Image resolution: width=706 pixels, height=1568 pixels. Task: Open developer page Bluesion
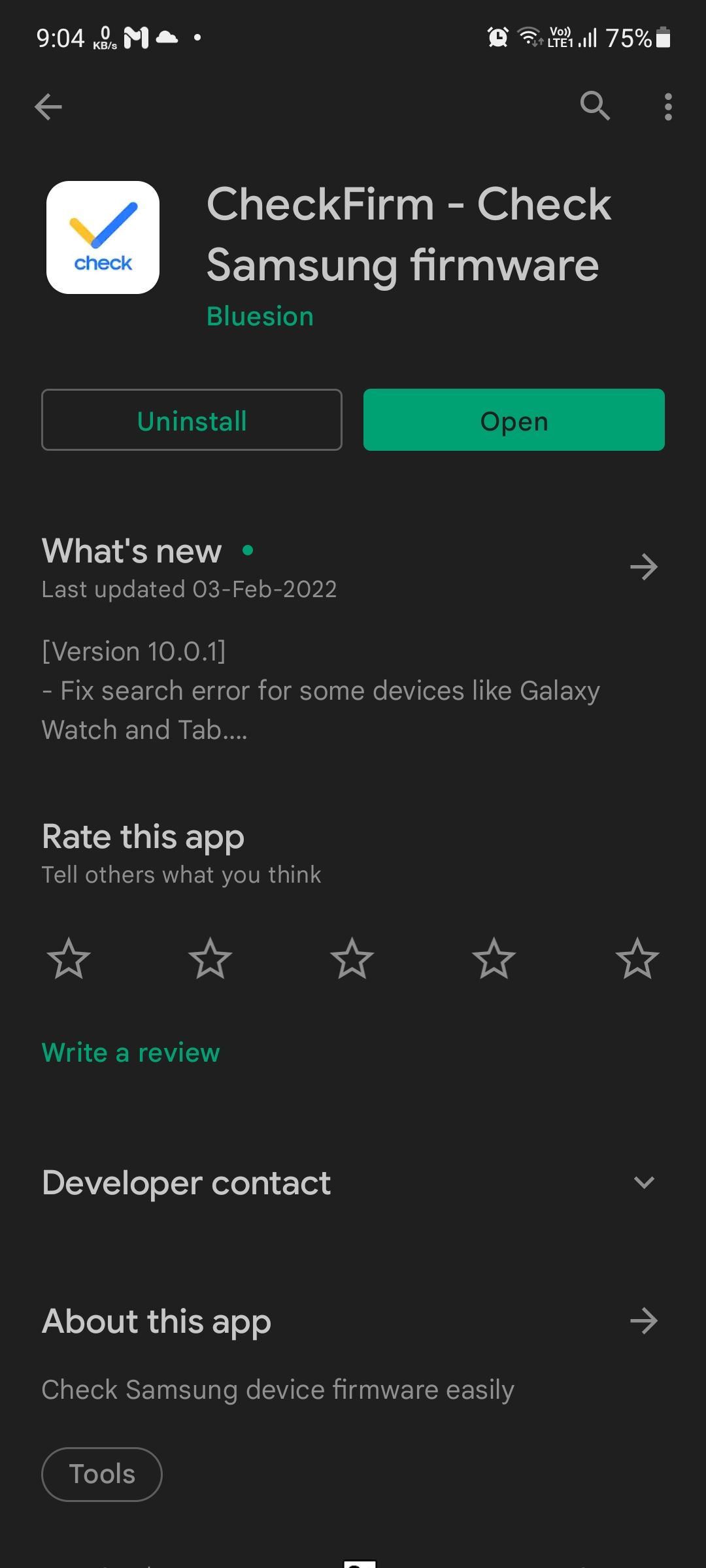pyautogui.click(x=259, y=316)
